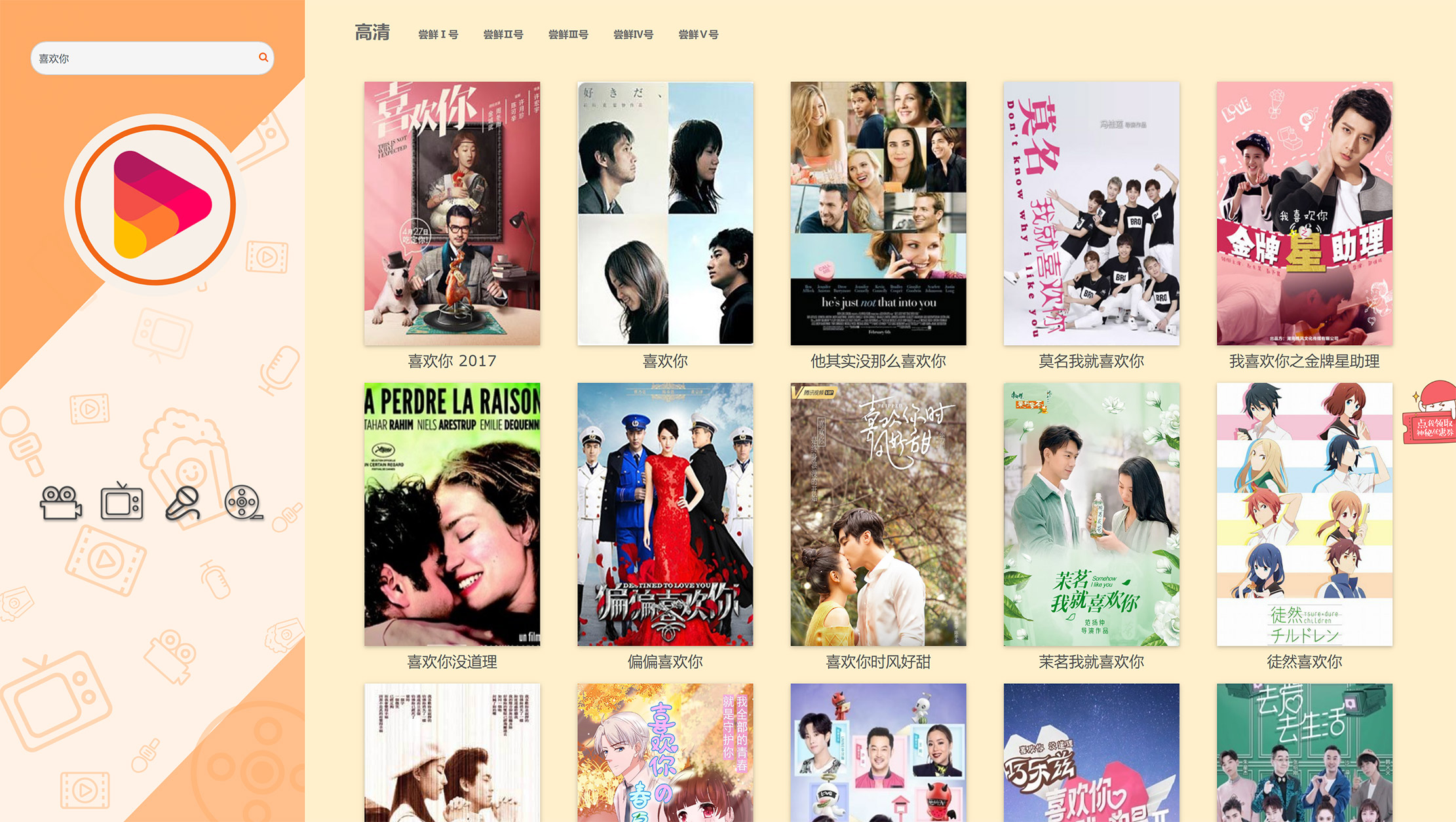The width and height of the screenshot is (1456, 822).
Task: Open the TV category icon
Action: 122,503
